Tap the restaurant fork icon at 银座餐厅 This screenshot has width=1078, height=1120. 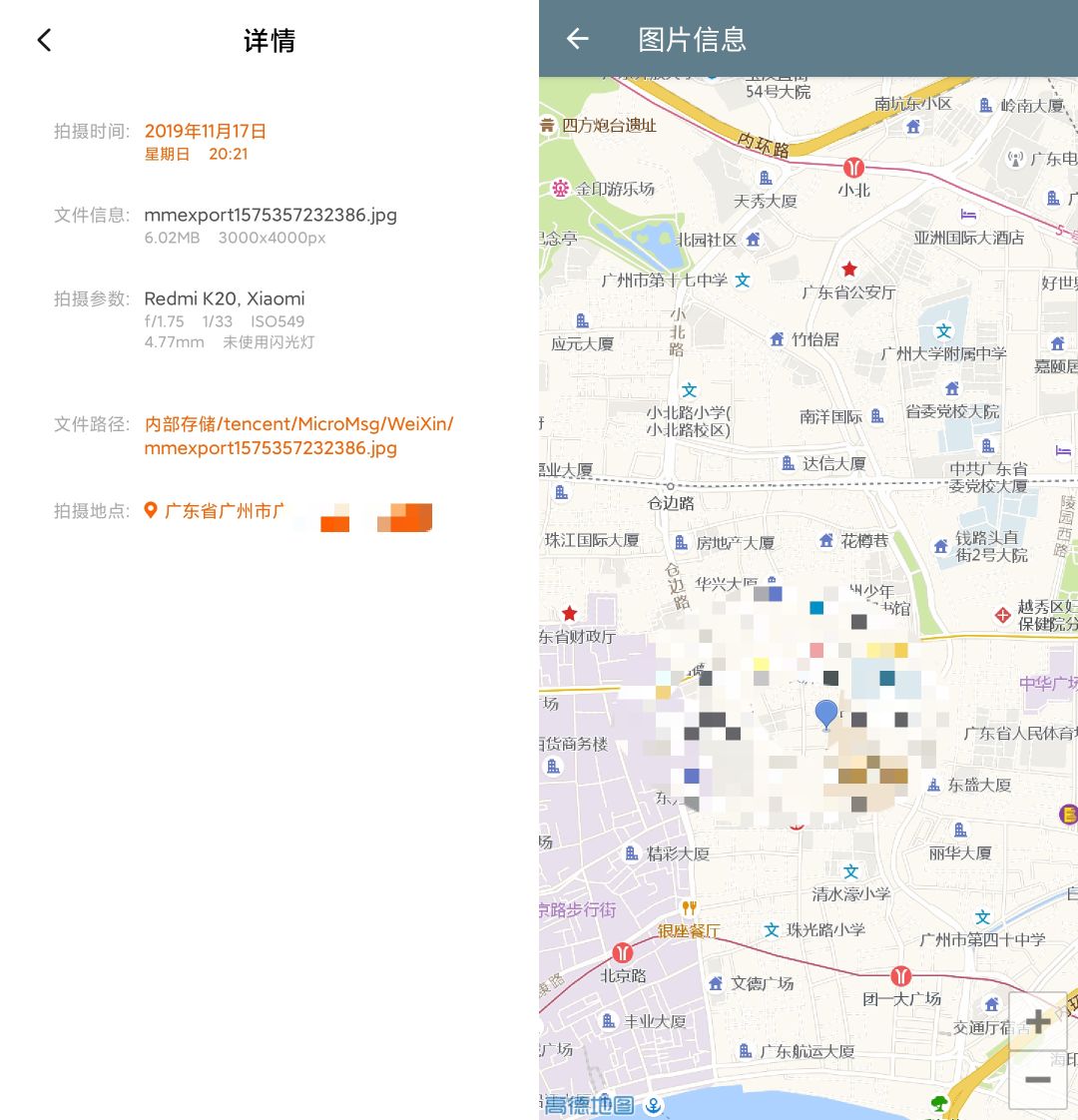pos(690,909)
